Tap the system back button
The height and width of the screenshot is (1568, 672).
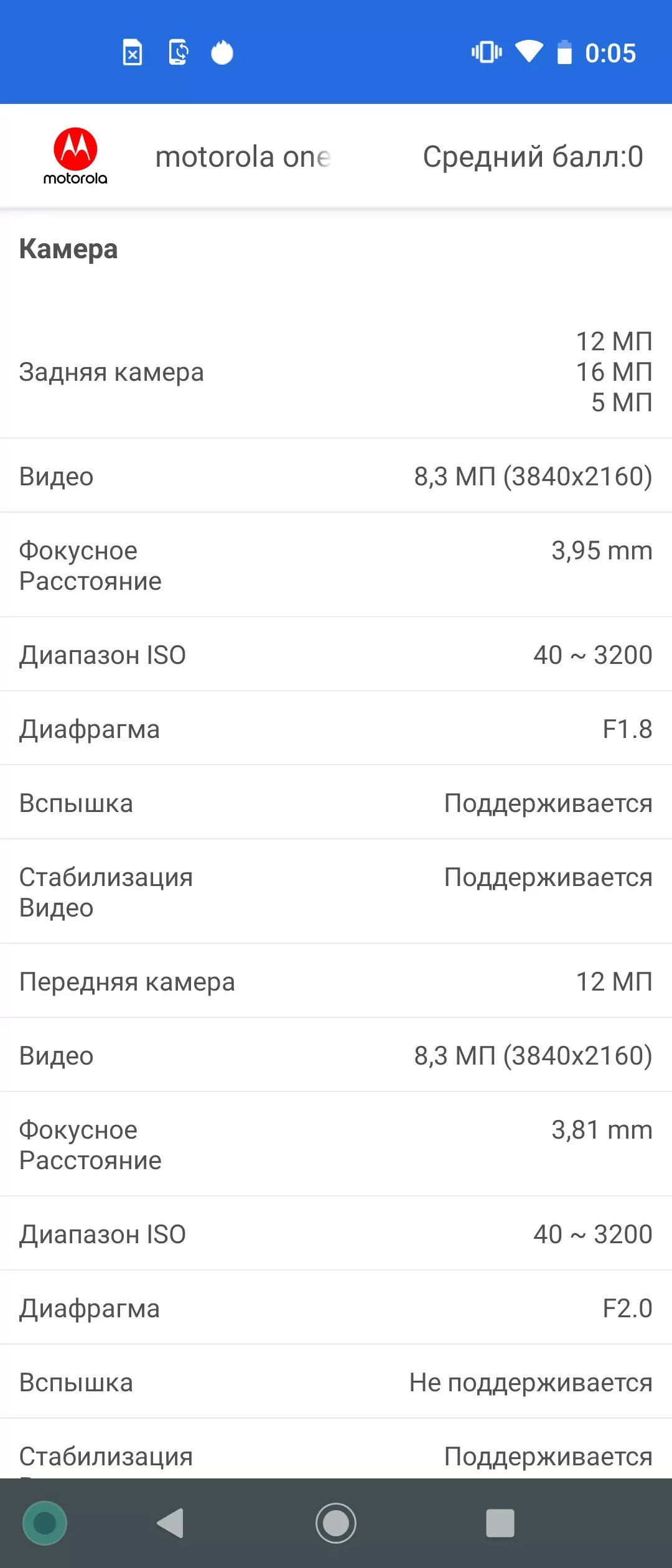170,1523
